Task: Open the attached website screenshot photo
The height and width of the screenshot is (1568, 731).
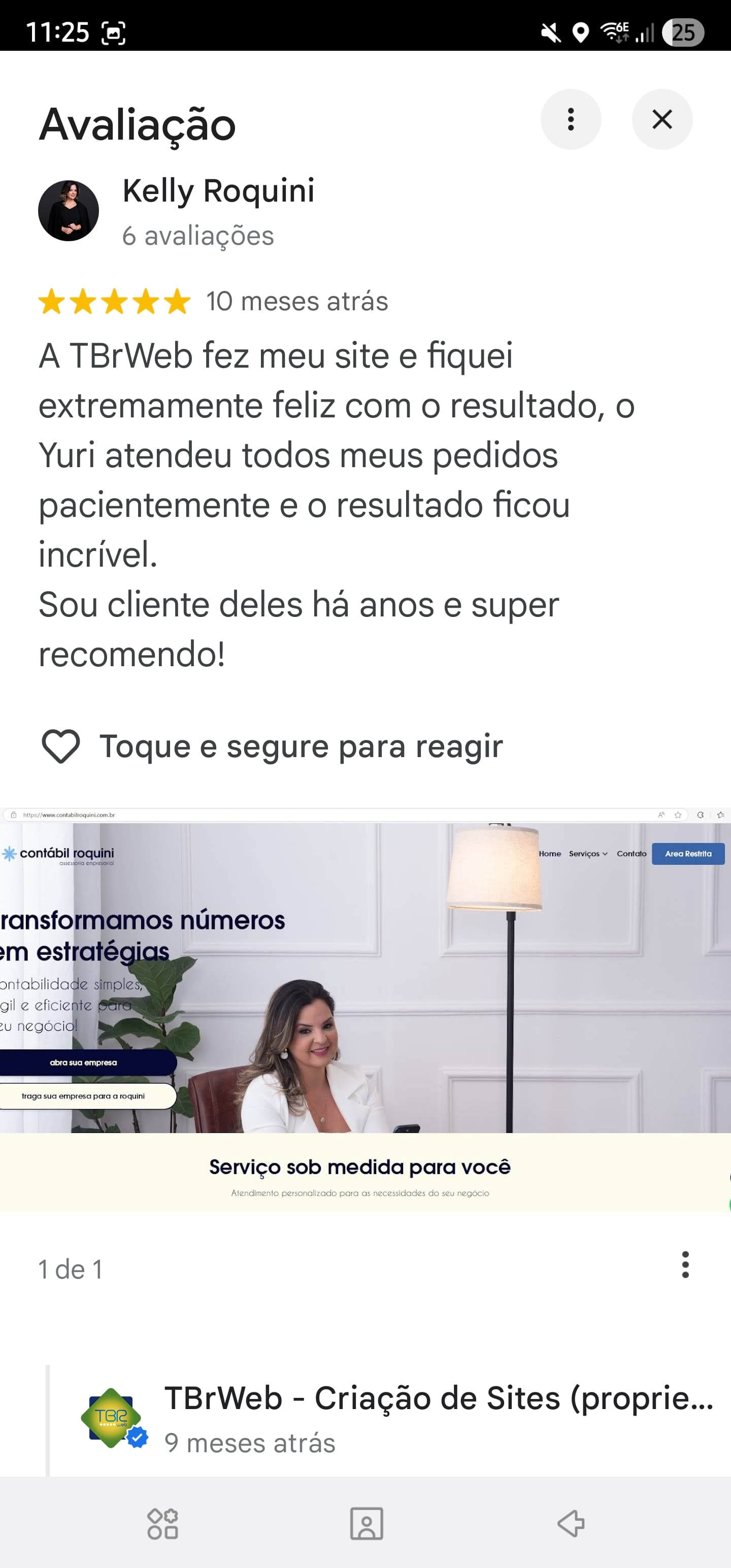Action: (365, 1008)
